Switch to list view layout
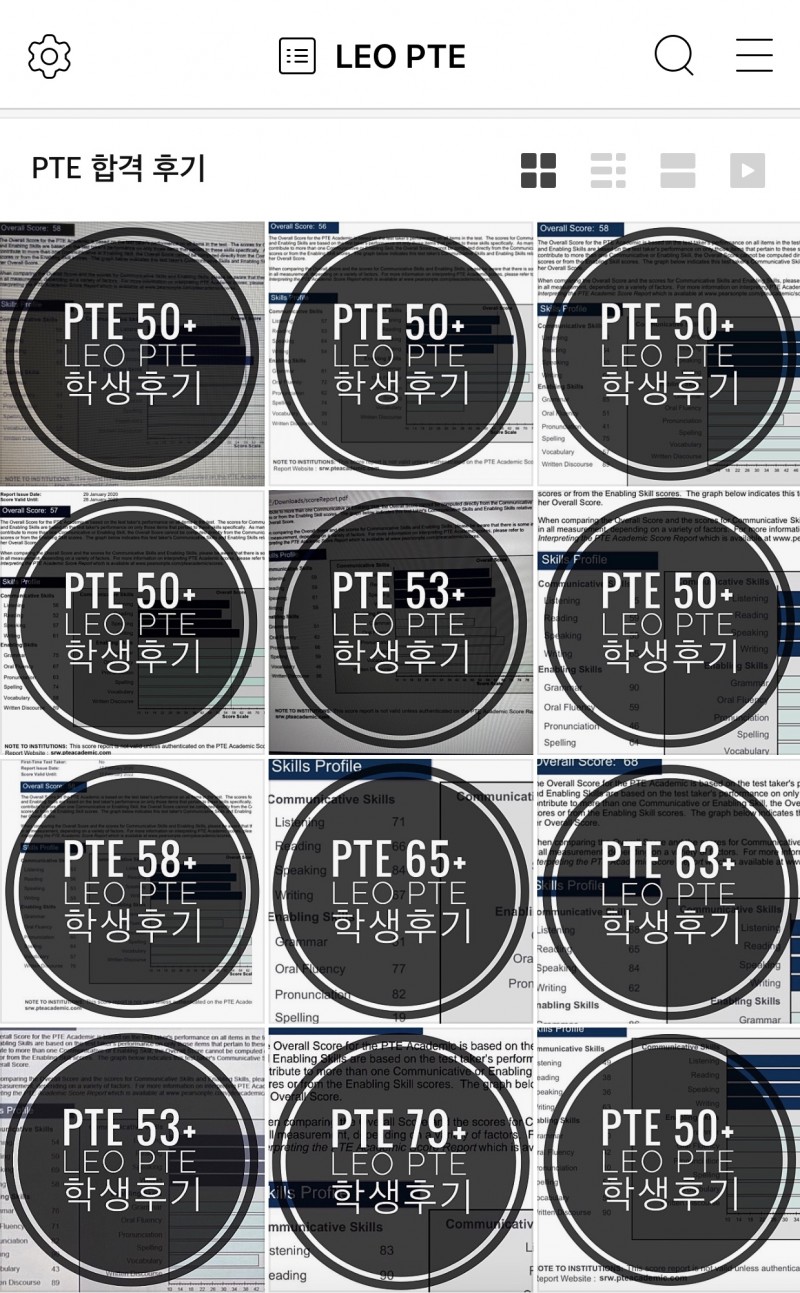 608,171
